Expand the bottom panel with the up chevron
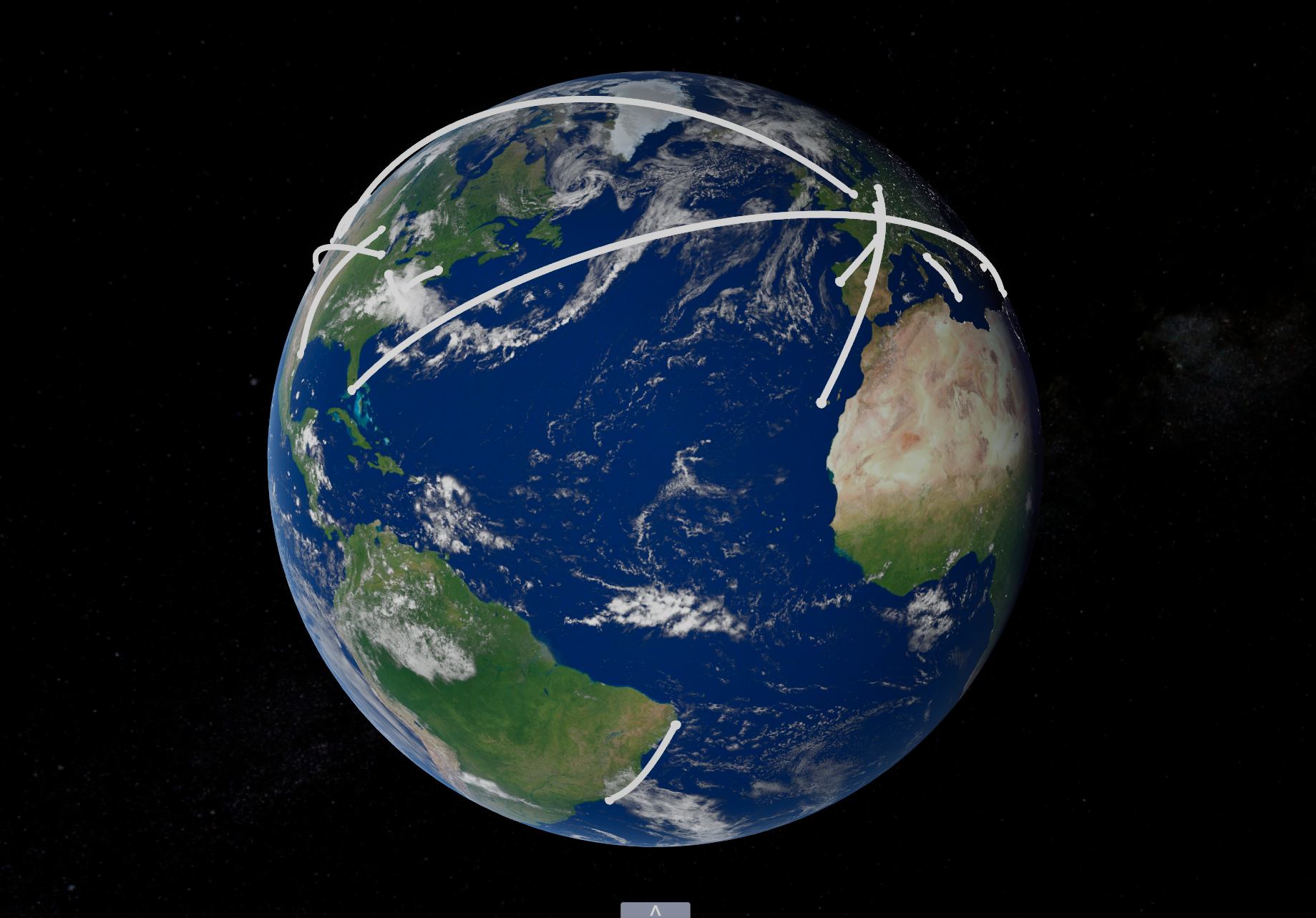1316x918 pixels. coord(655,910)
